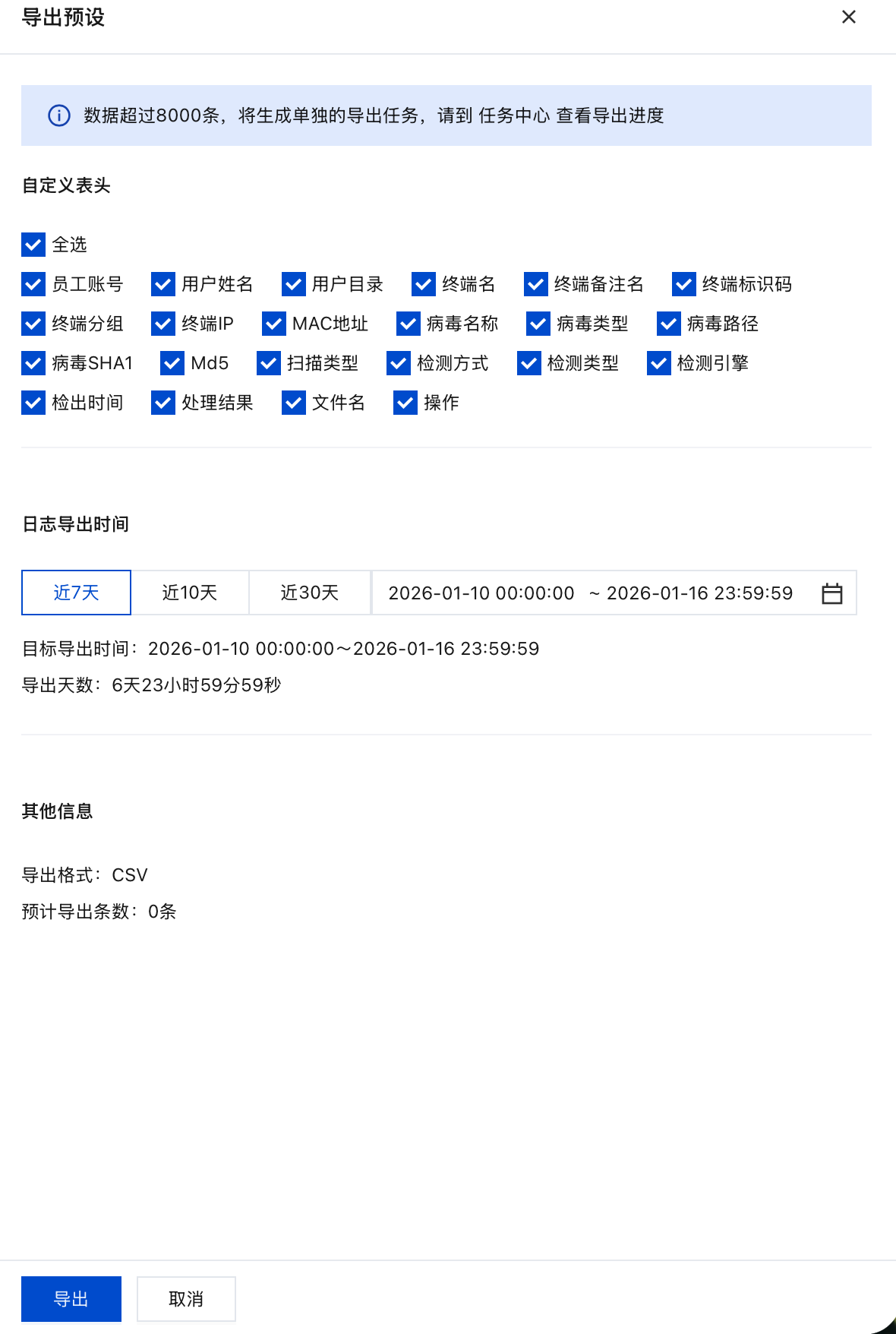Toggle the 操作 checkbox
896x1334 pixels.
coord(405,403)
